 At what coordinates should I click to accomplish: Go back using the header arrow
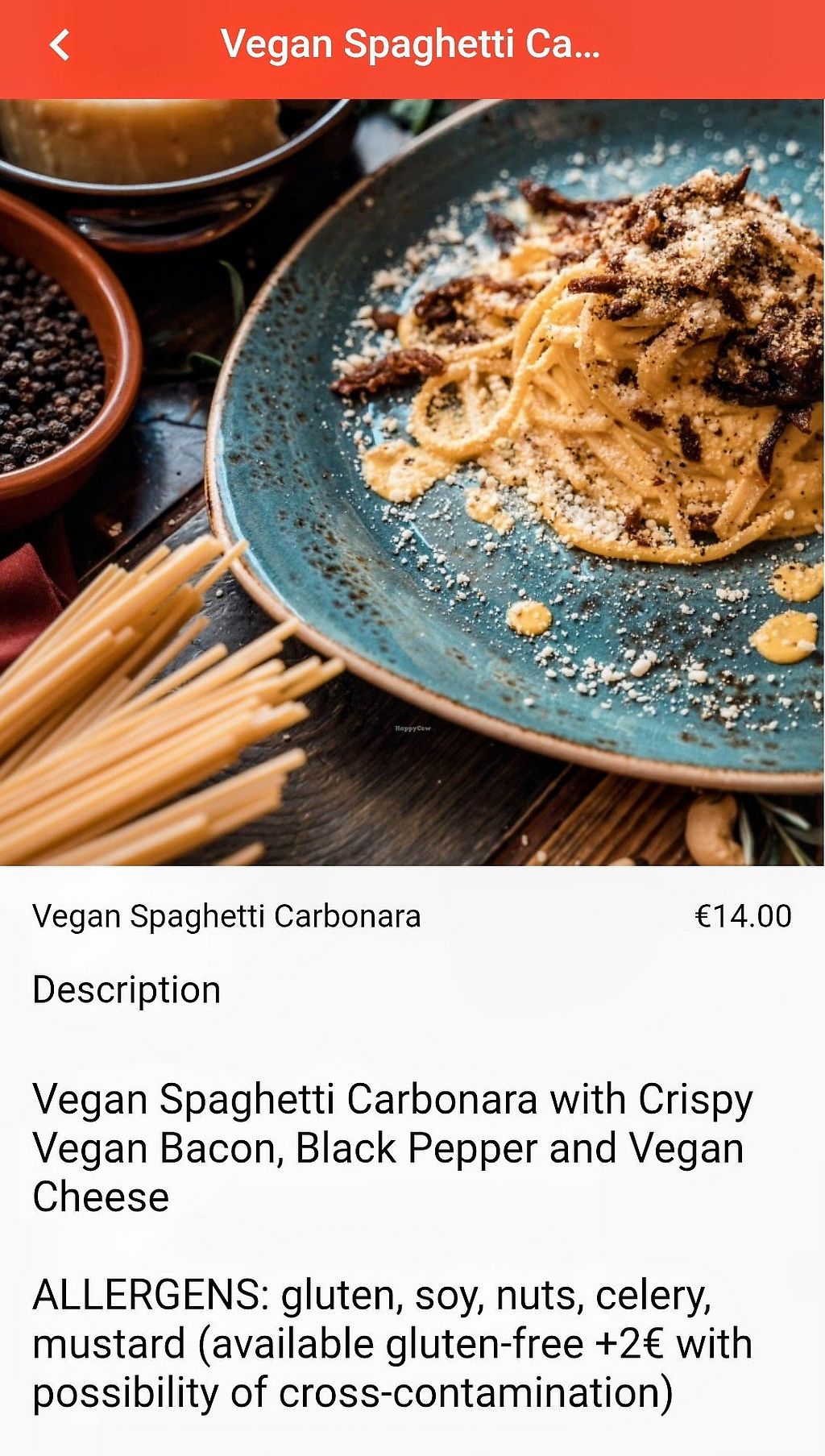(x=60, y=45)
